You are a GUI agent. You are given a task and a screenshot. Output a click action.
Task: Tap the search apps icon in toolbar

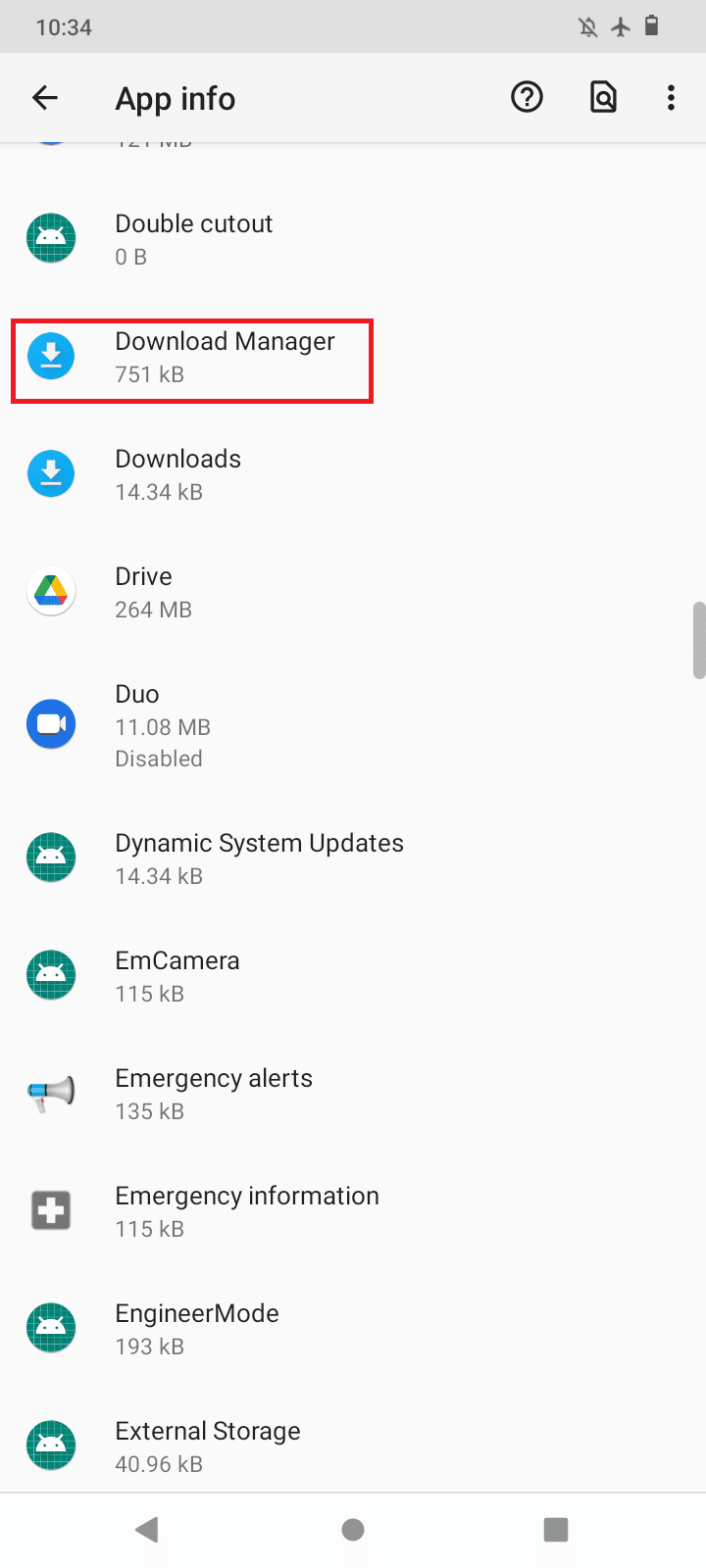[x=603, y=97]
